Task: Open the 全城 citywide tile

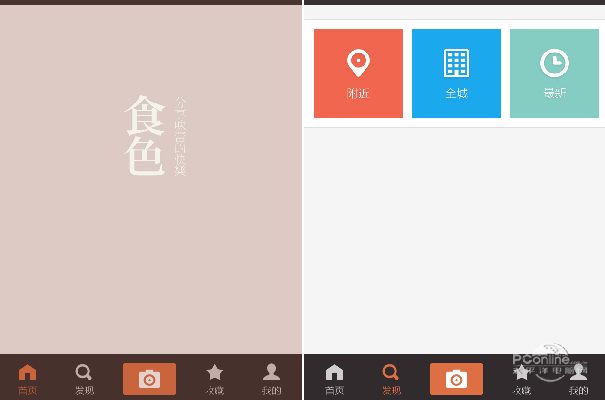Action: [x=456, y=73]
